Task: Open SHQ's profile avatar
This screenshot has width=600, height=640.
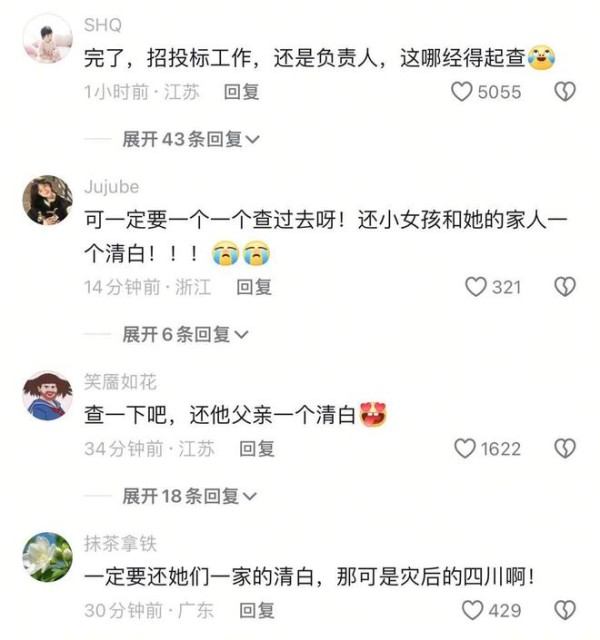Action: tap(47, 39)
